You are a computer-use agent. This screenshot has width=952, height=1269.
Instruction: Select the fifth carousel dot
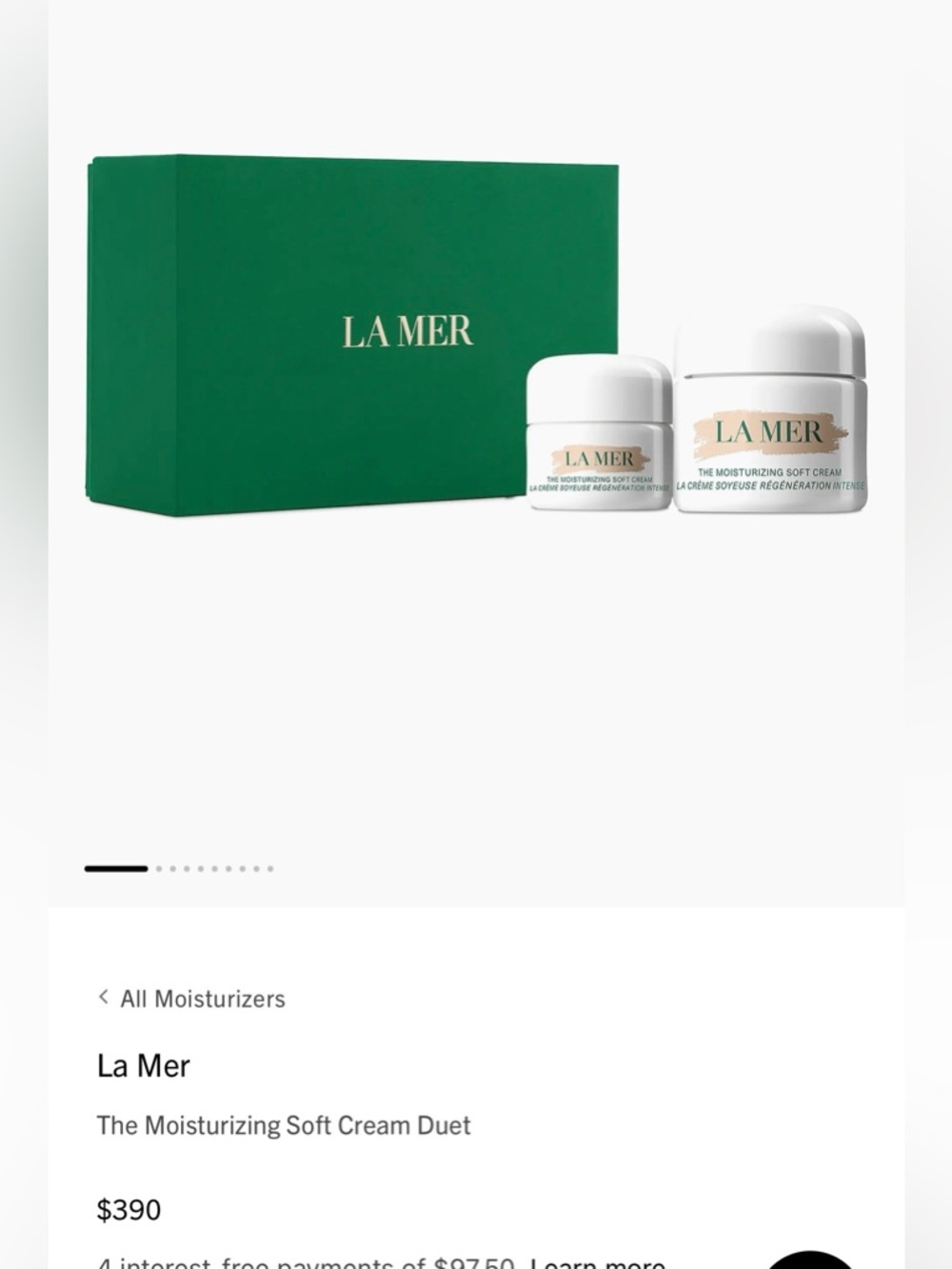[200, 867]
